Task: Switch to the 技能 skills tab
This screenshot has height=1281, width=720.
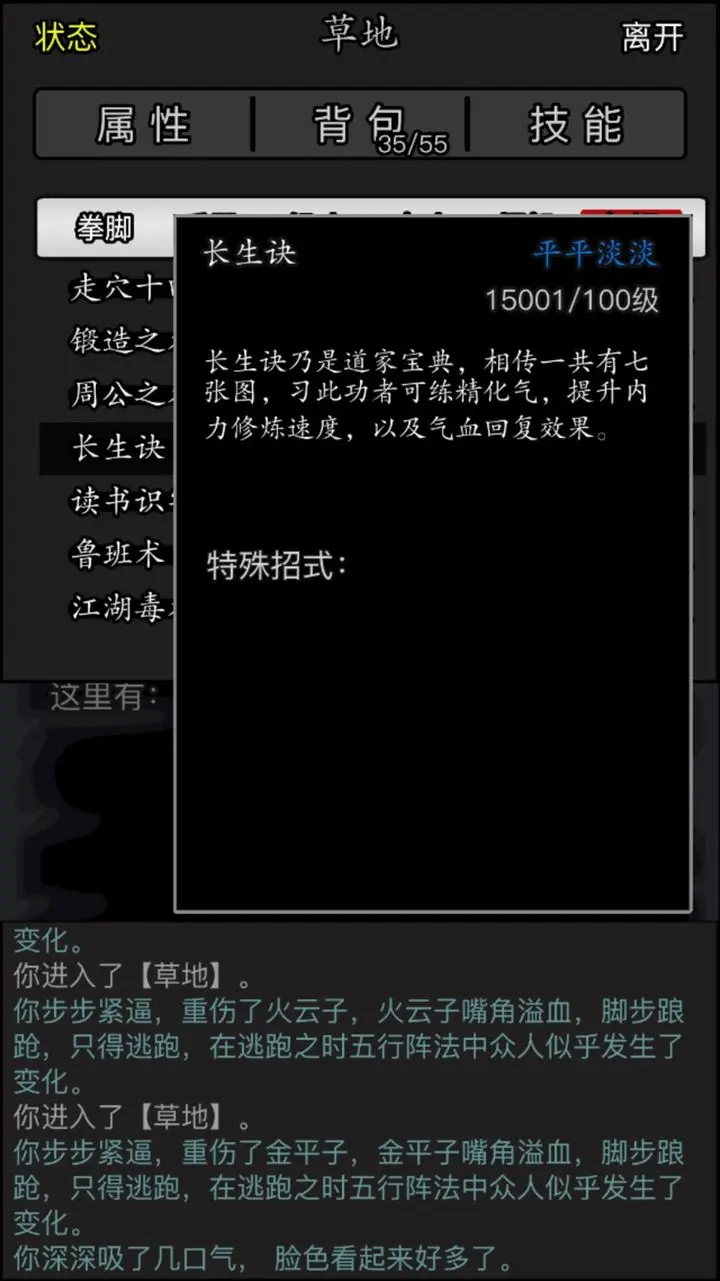Action: [575, 125]
